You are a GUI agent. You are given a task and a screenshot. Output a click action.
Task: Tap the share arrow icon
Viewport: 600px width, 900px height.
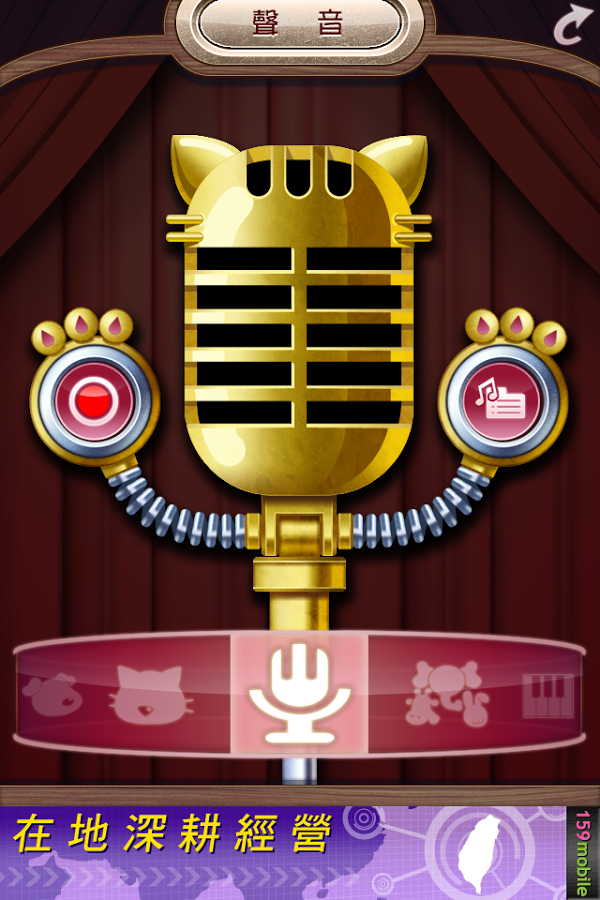pos(570,27)
